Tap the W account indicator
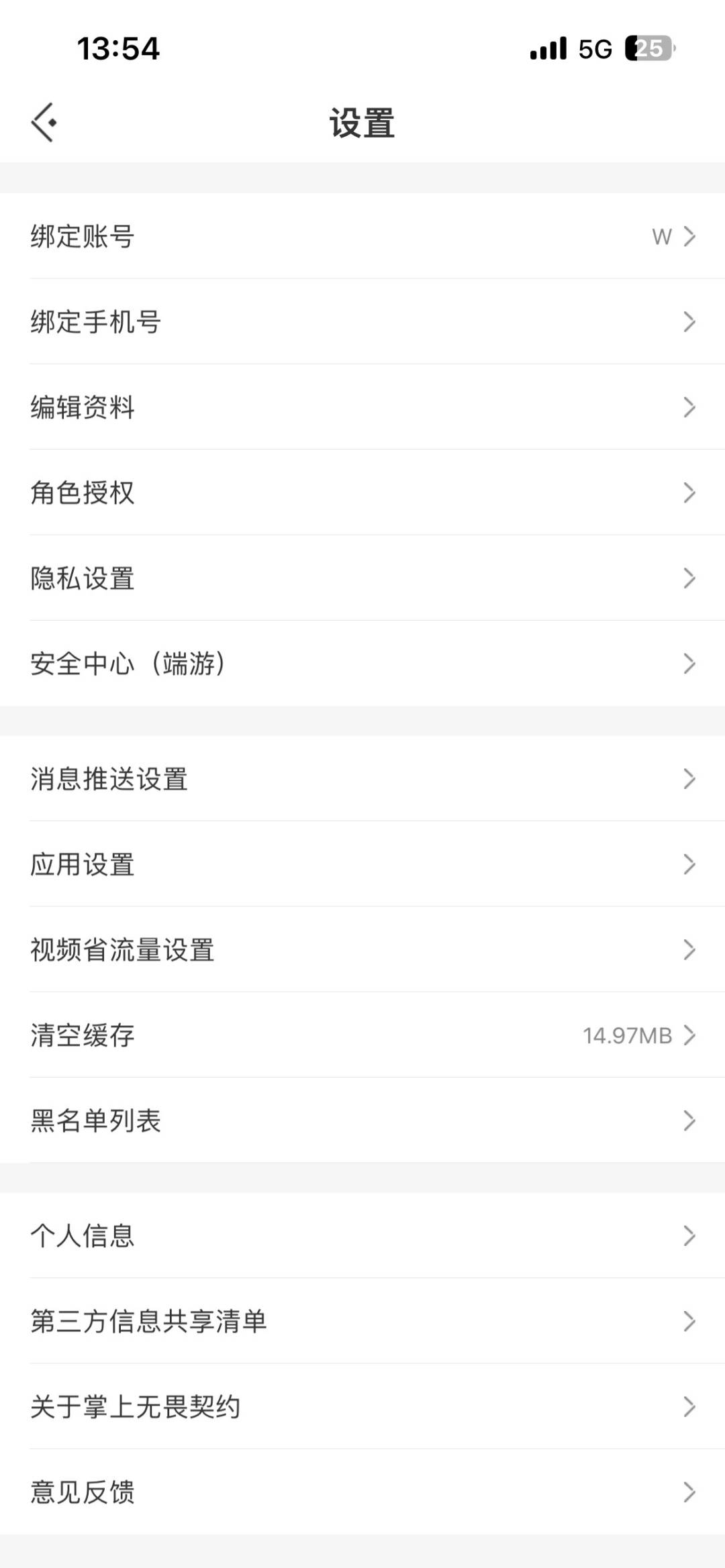This screenshot has height=1568, width=725. pos(660,236)
